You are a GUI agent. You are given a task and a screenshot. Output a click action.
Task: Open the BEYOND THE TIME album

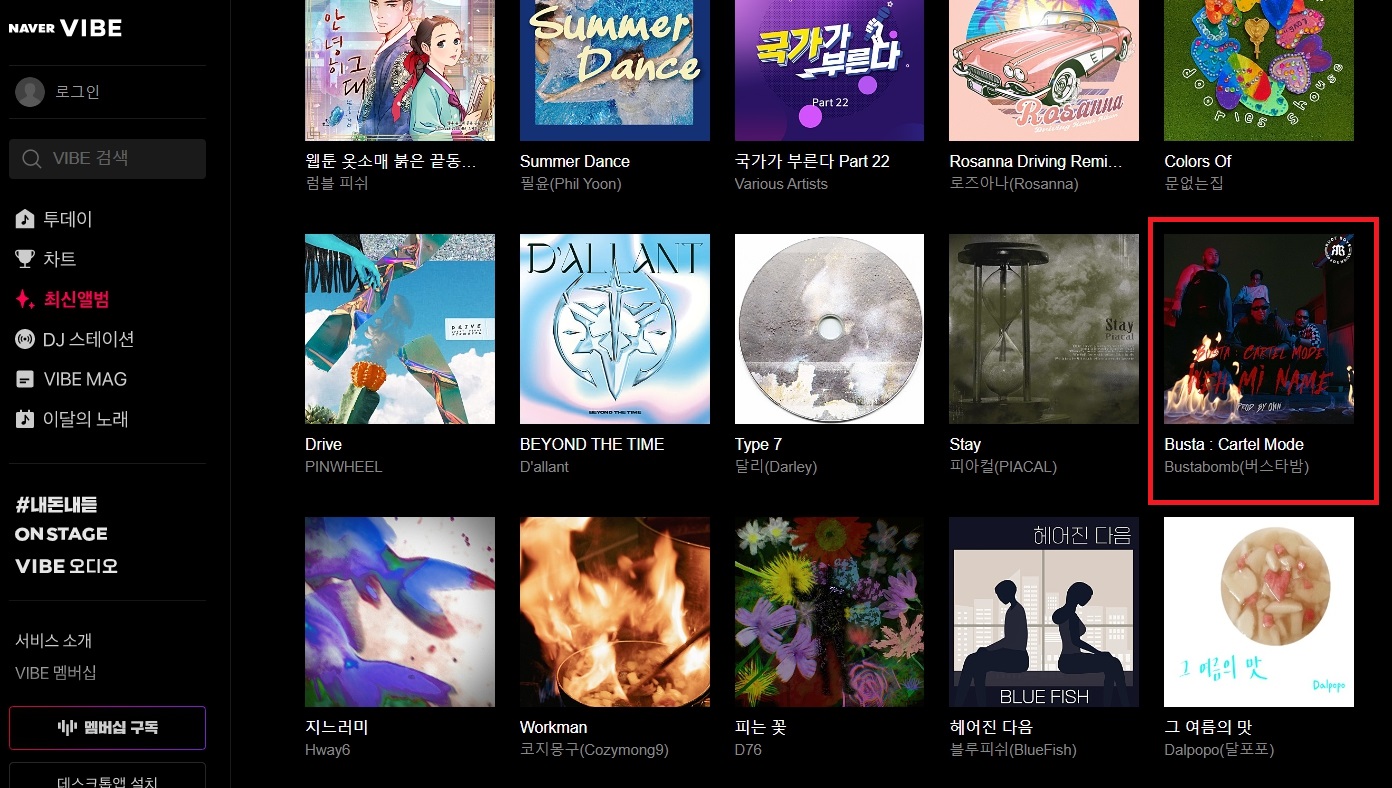pyautogui.click(x=614, y=329)
